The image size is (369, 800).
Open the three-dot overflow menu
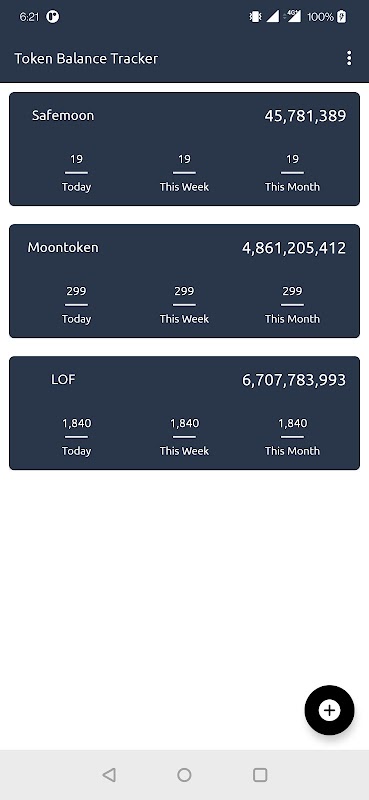[x=349, y=58]
